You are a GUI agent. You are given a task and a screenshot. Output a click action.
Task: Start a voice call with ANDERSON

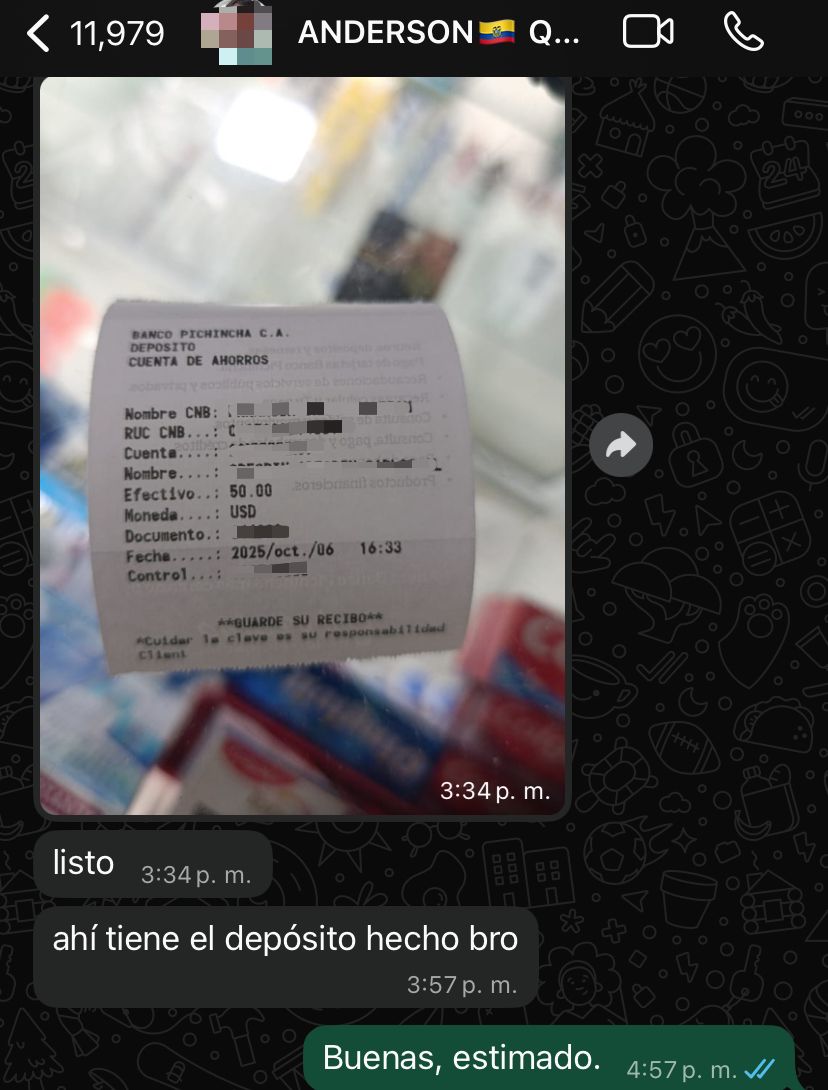[743, 33]
